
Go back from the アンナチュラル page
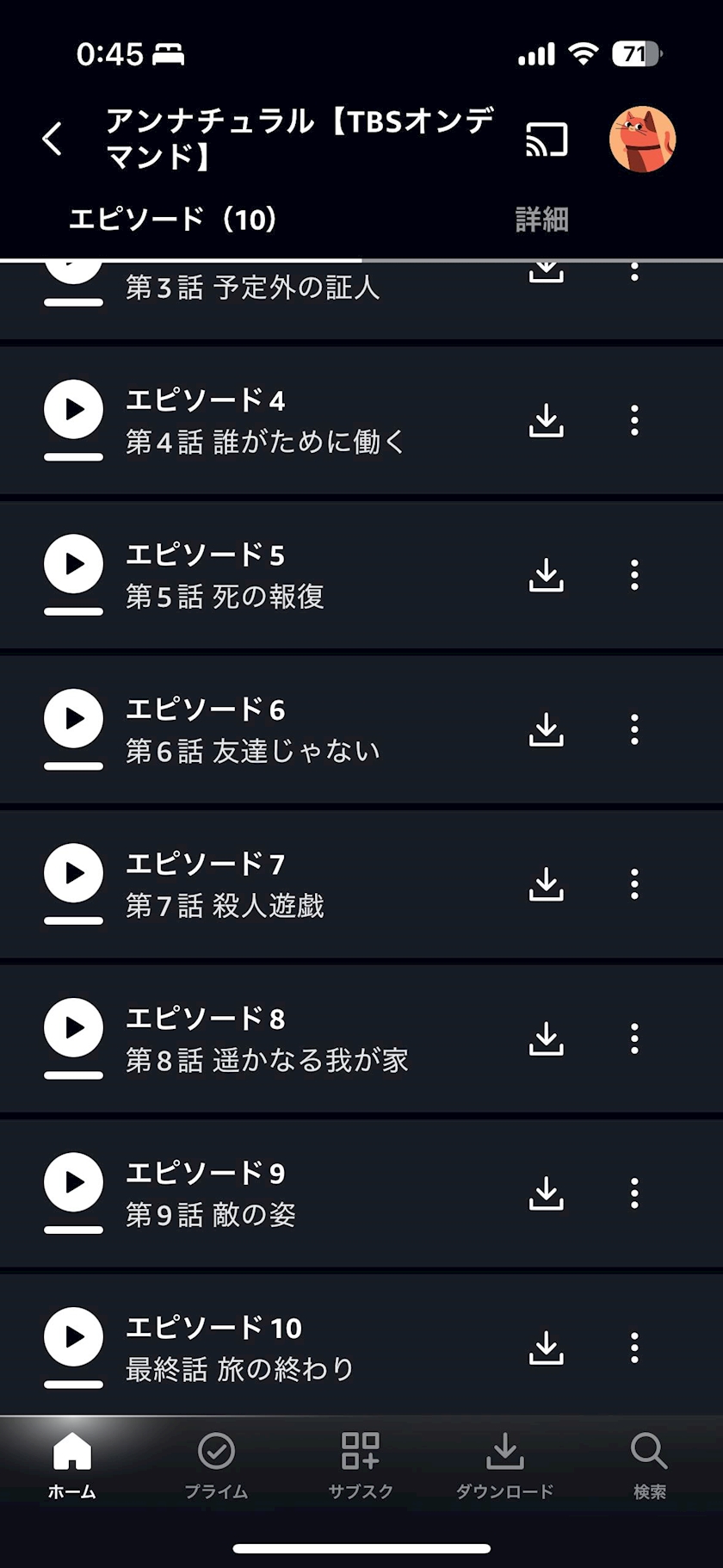pyautogui.click(x=53, y=139)
